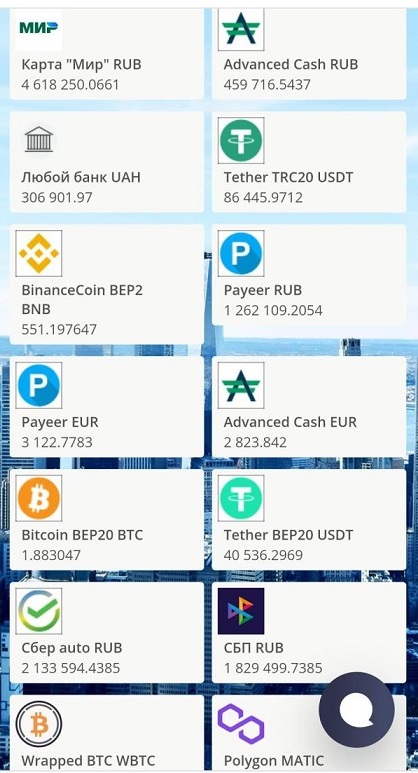Open the live chat bubble
The image size is (418, 773).
pos(357,710)
